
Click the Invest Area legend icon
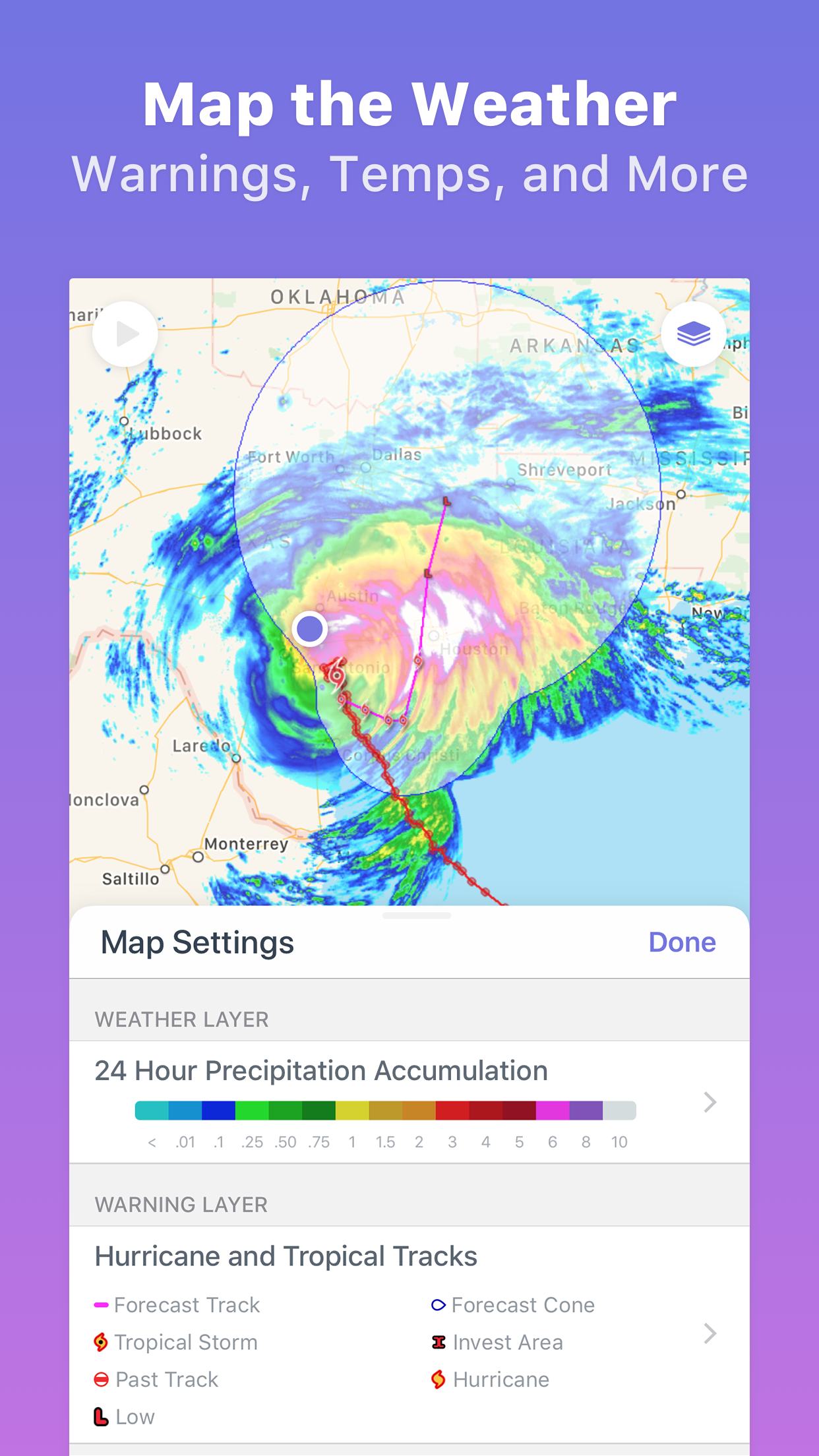[439, 1342]
